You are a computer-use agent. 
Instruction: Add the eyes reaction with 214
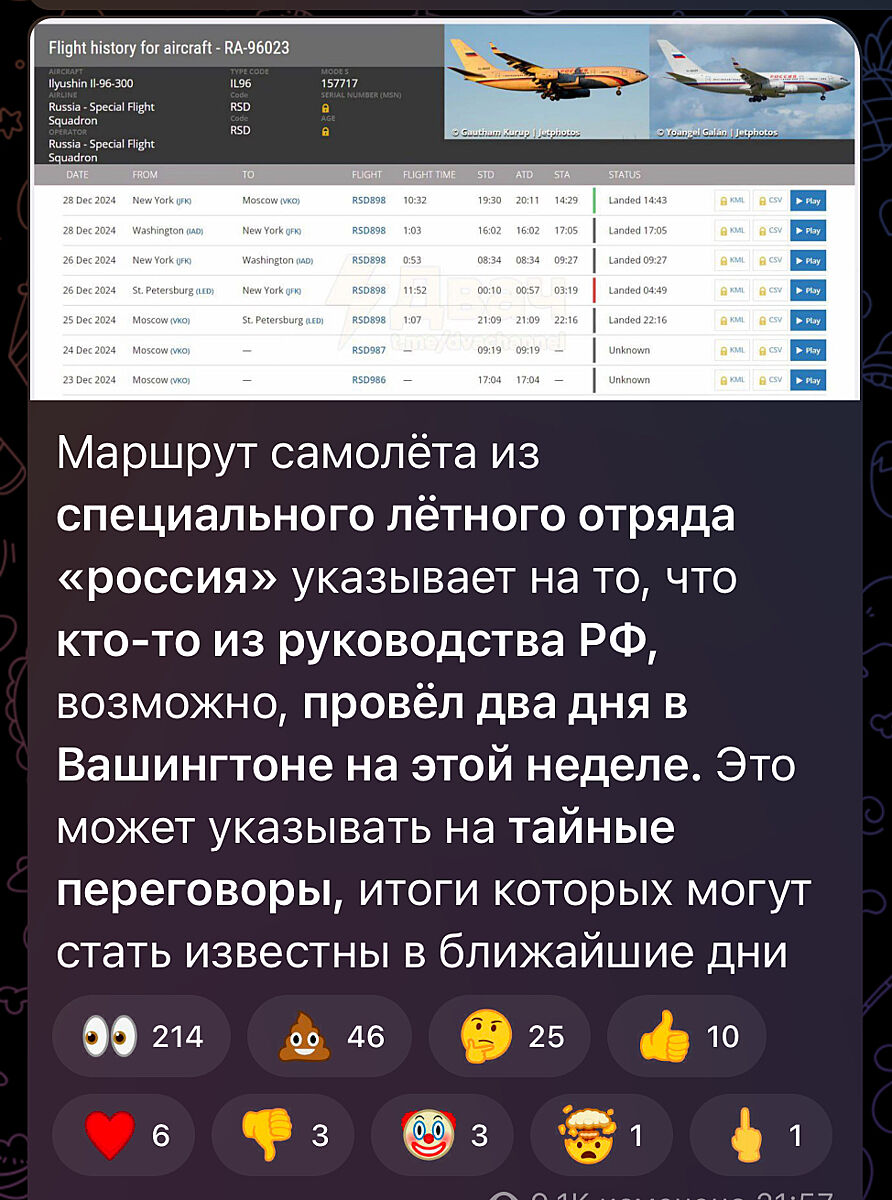[x=143, y=1037]
